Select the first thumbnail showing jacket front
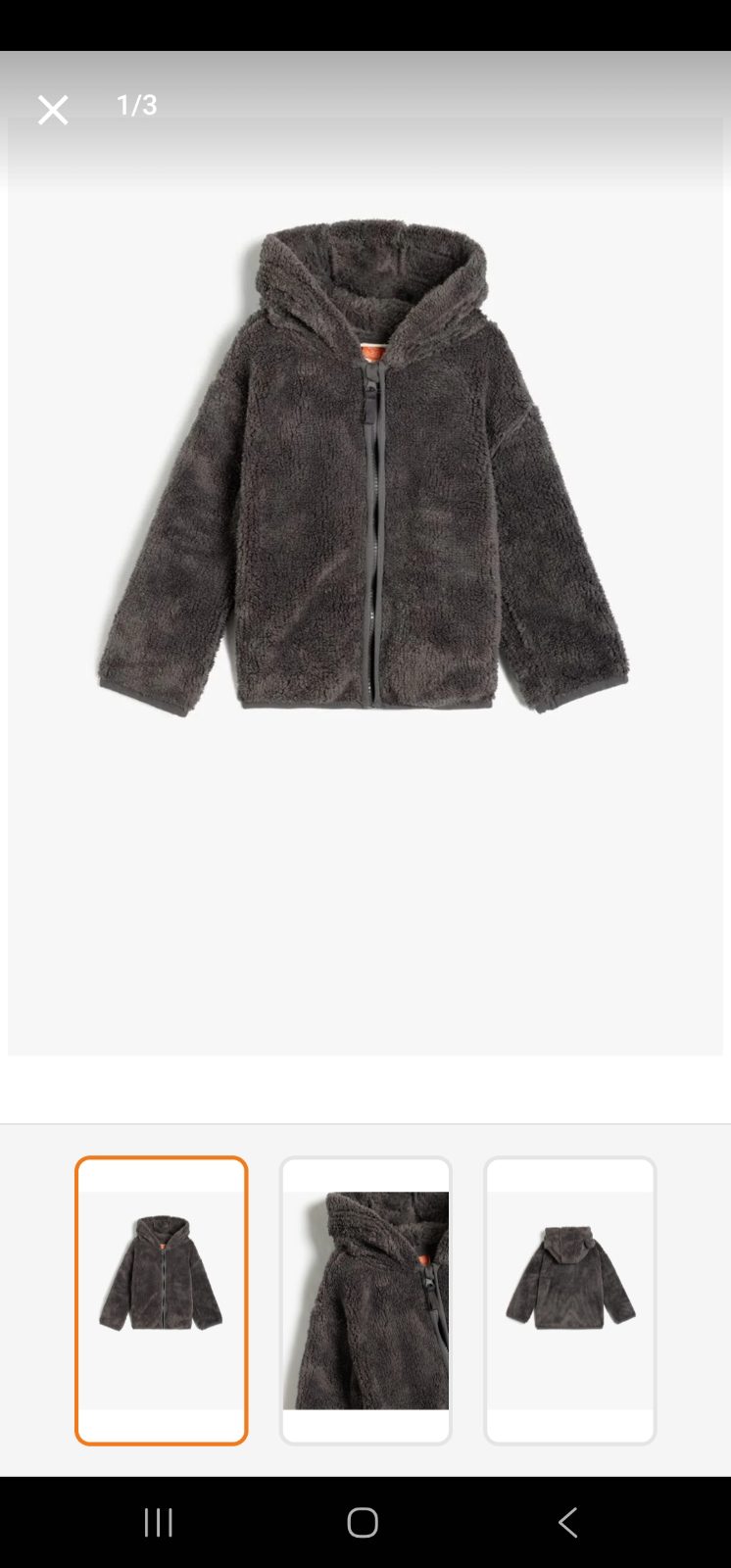Screen dimensions: 731x1568 point(162,1299)
